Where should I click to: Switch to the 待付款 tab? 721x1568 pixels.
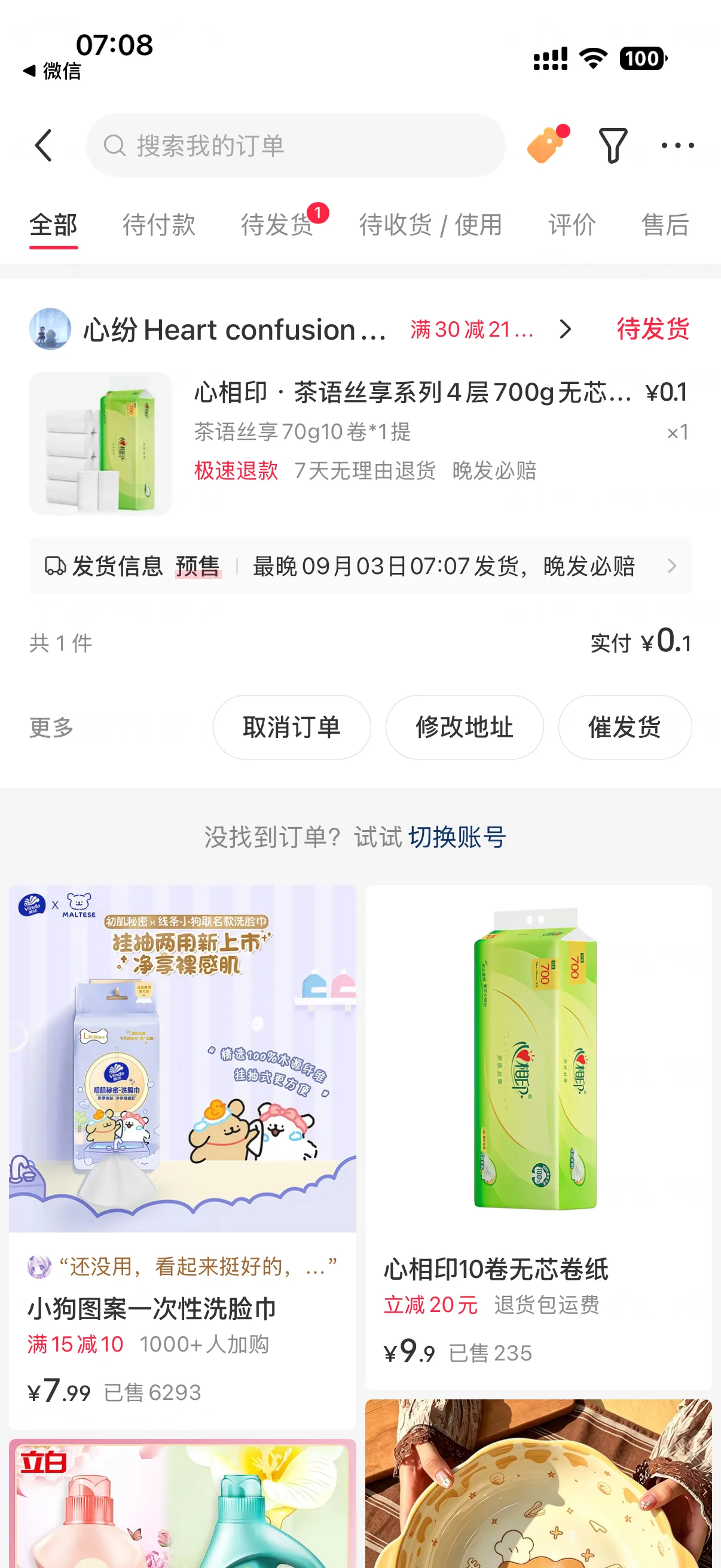159,225
